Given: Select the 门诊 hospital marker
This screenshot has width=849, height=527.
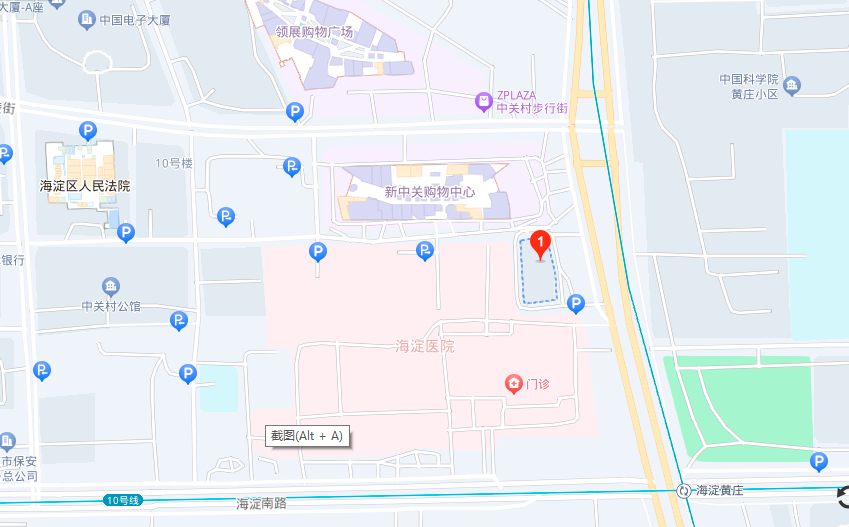Looking at the screenshot, I should (x=513, y=384).
